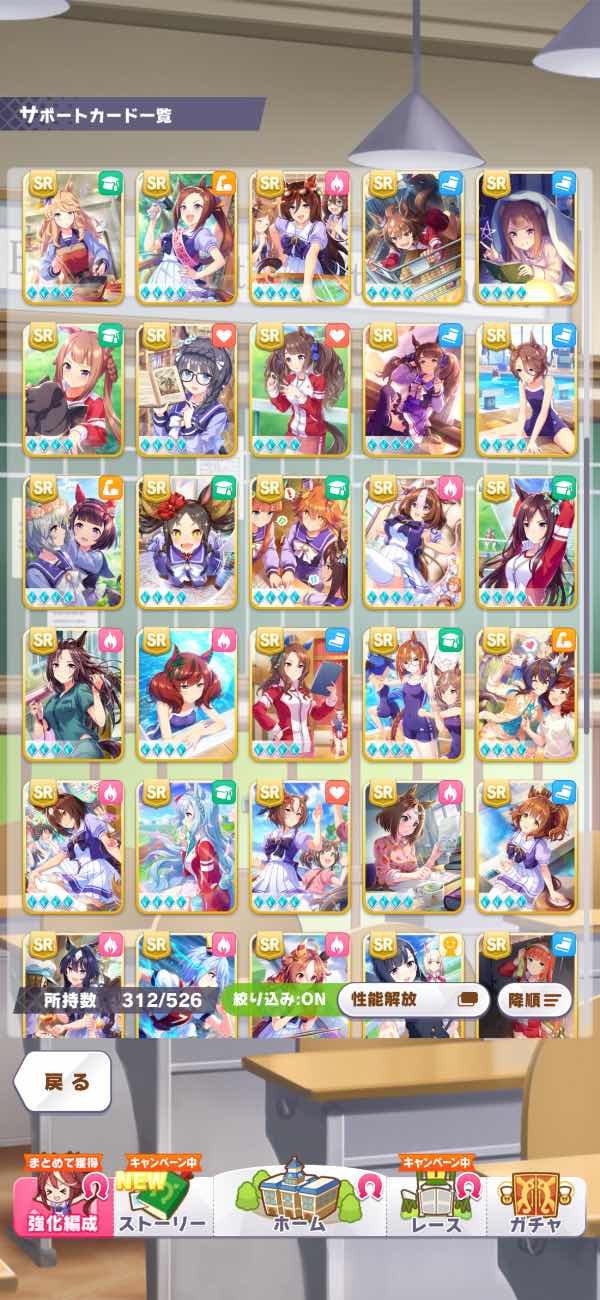Screen dimensions: 600x1300
Task: Toggle the 降順 sort order button
Action: pos(535,998)
